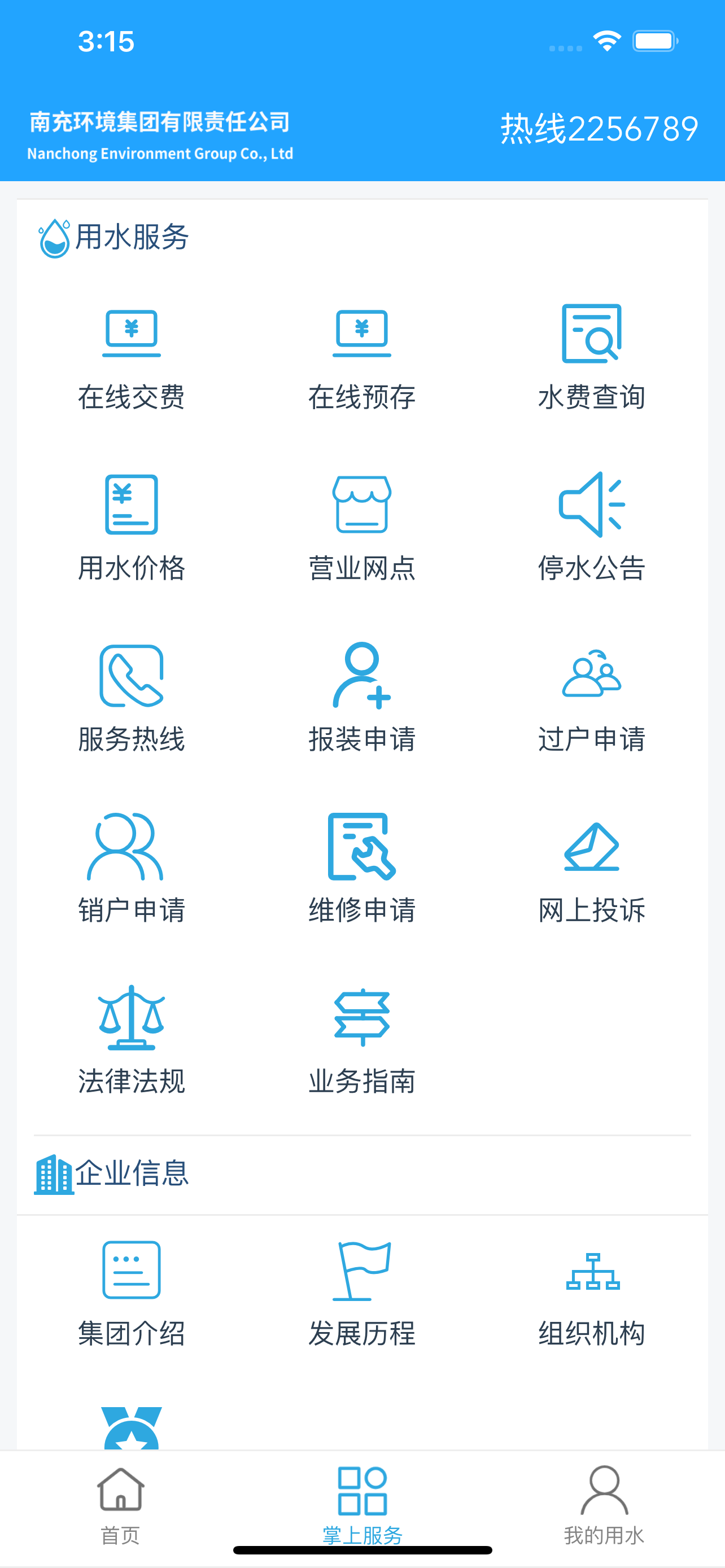Switch to 首页 home tab
The width and height of the screenshot is (725, 1568).
[x=120, y=1506]
